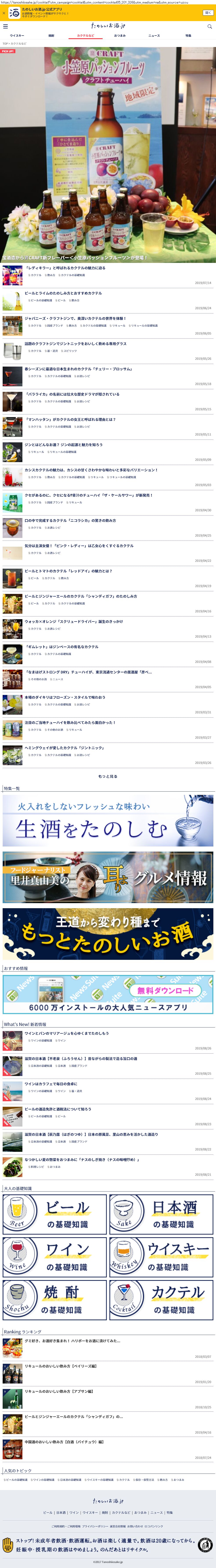The image size is (216, 1568).
Task: Open the 生酒をたのしむ feature banner
Action: coord(108,821)
